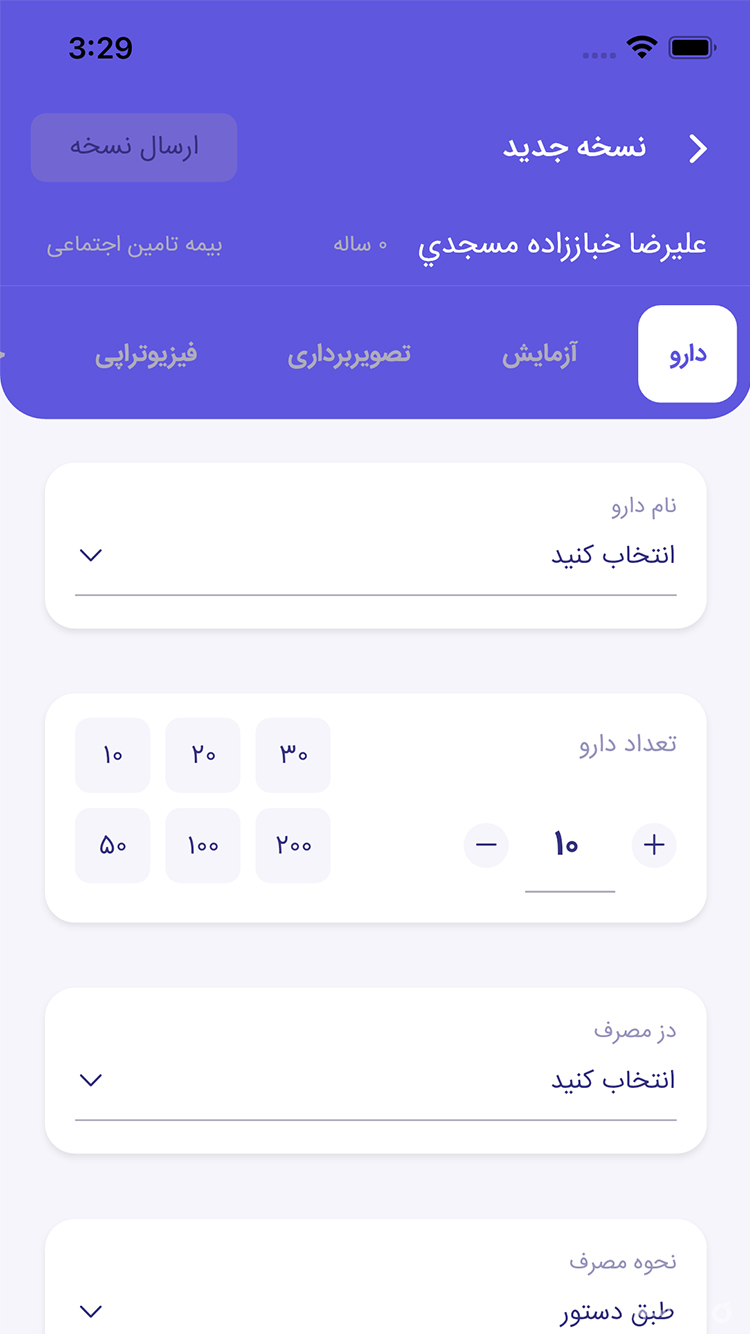
Task: Select the ۱۰۰ quantity chip
Action: click(203, 845)
